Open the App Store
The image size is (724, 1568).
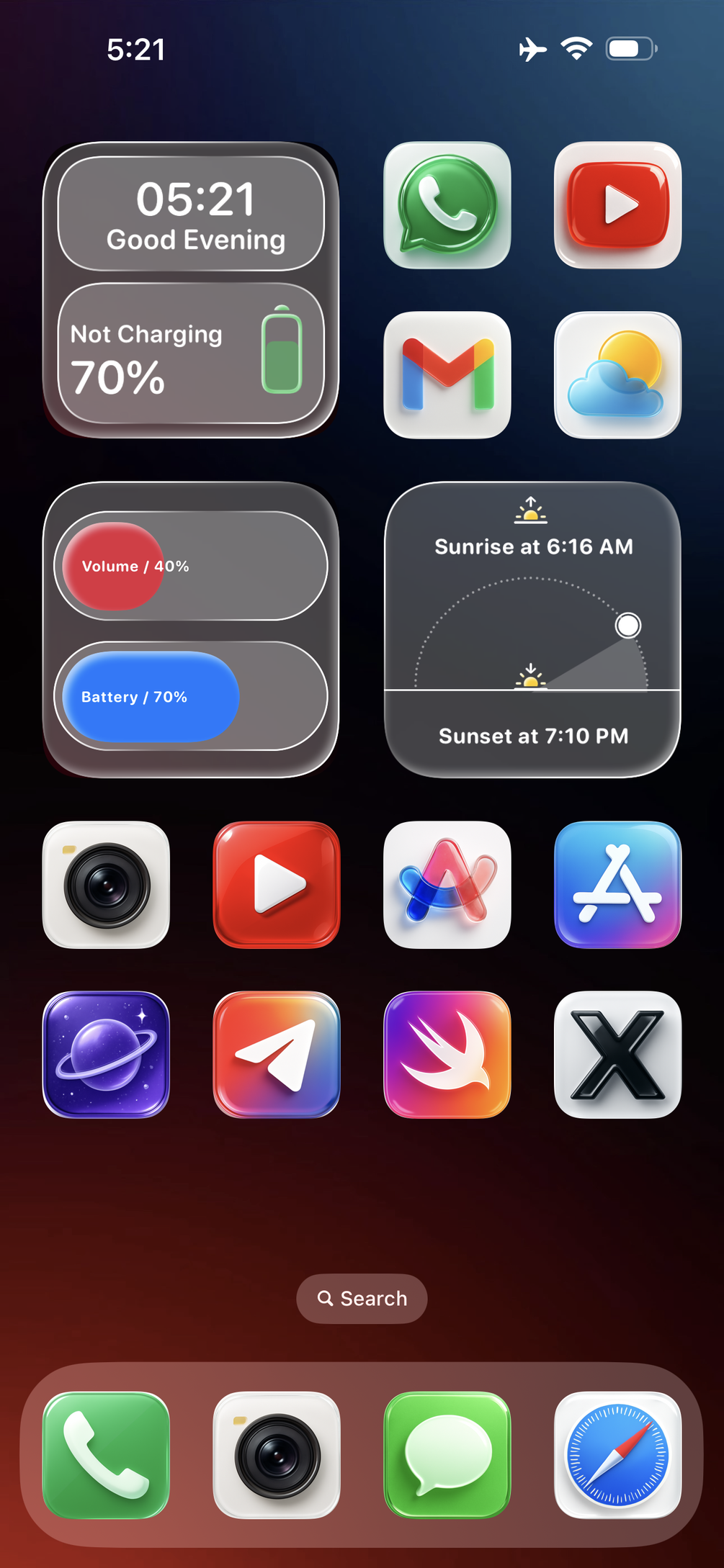click(617, 885)
